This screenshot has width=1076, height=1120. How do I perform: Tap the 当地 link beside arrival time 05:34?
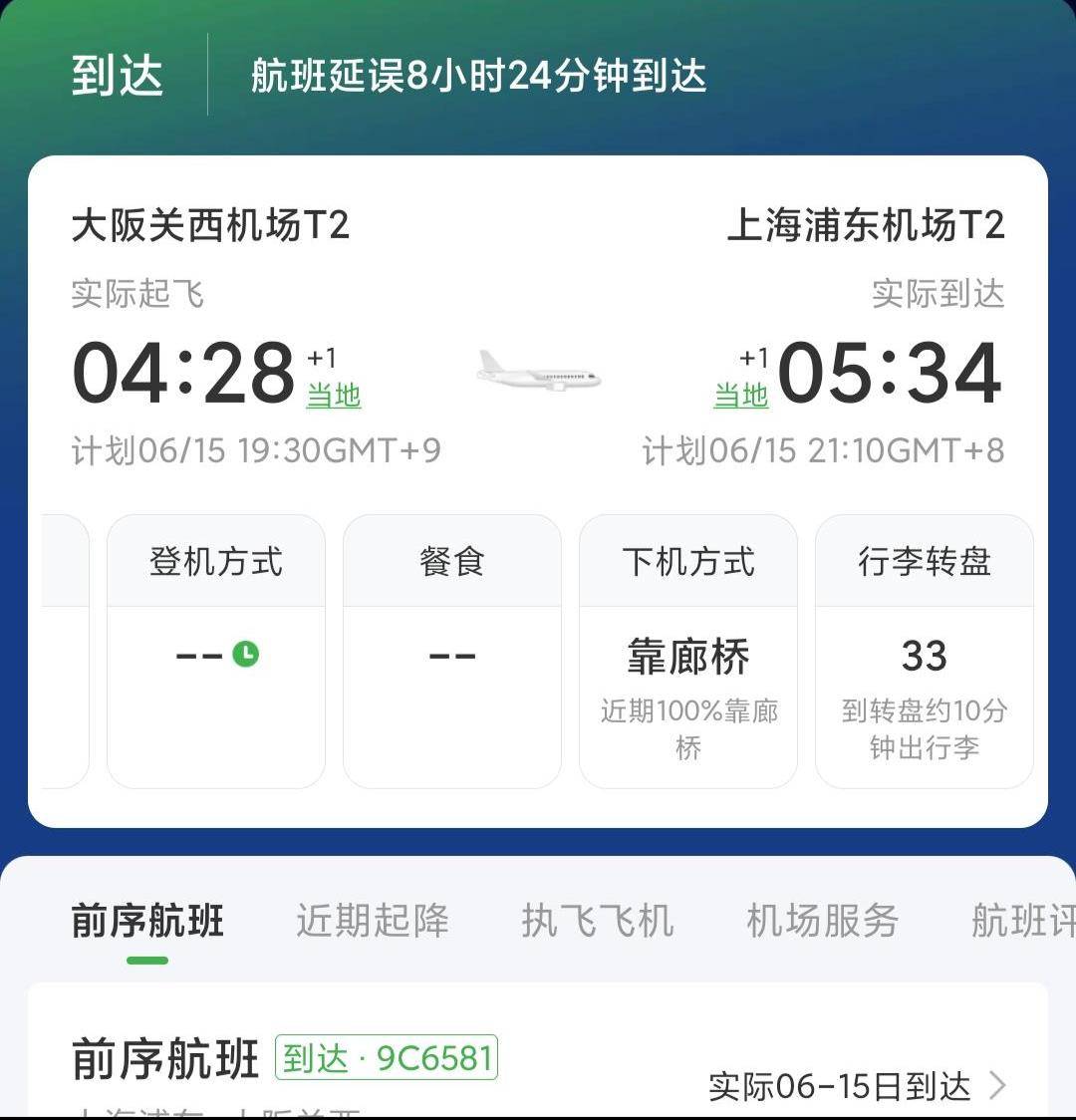[x=741, y=396]
